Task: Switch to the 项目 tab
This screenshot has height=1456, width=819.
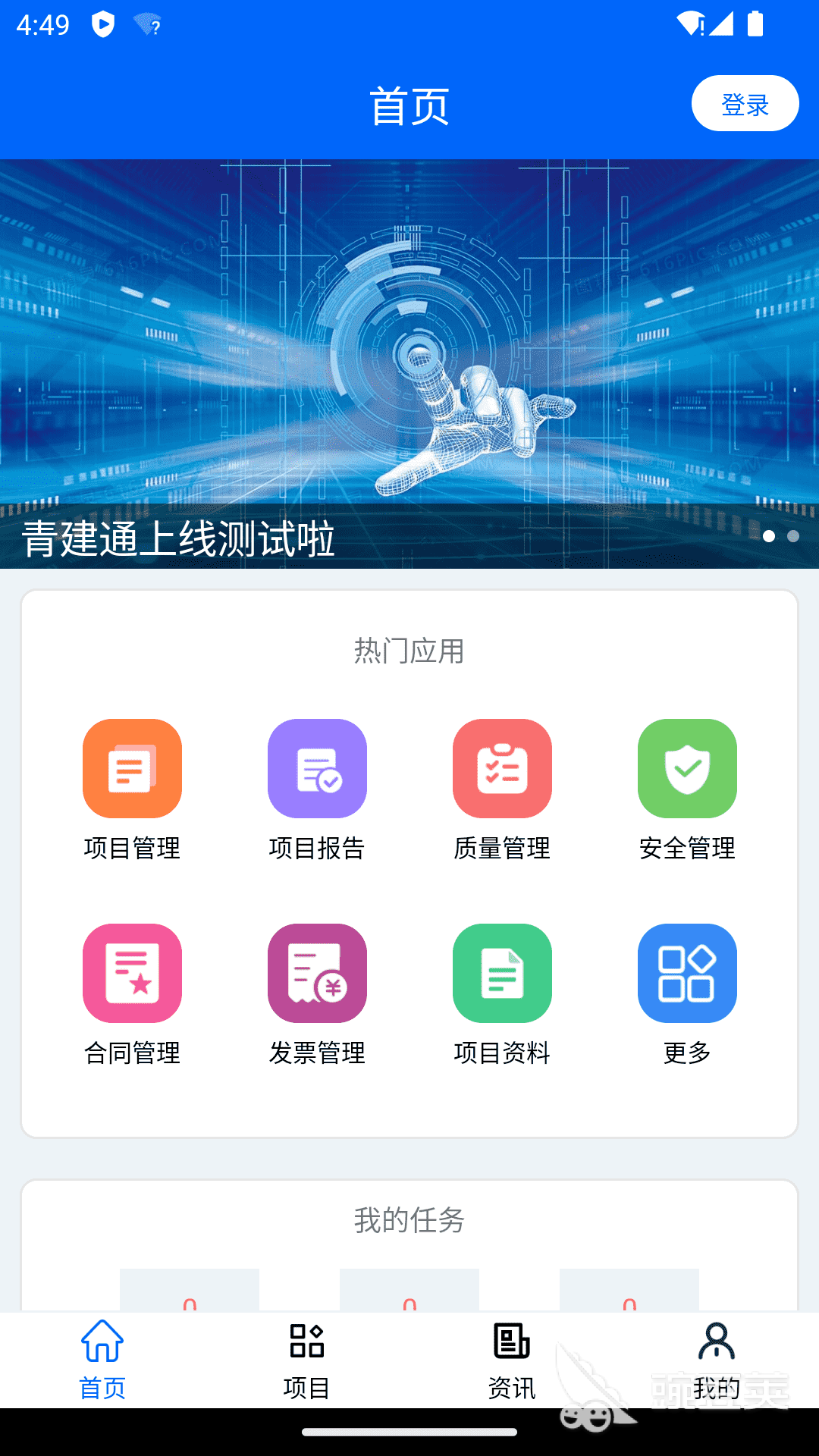Action: (307, 1360)
